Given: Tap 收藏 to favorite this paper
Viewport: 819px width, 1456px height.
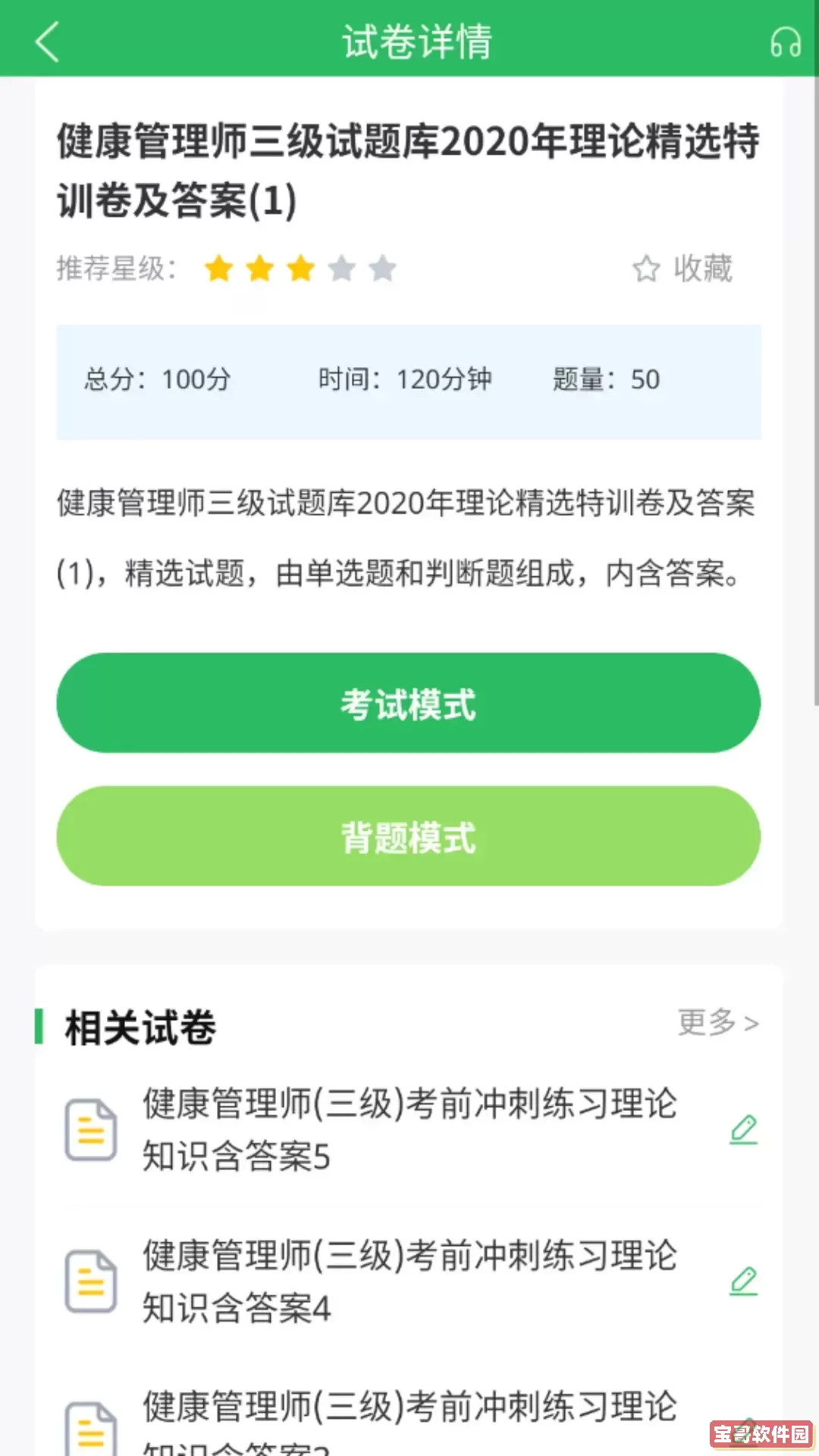Looking at the screenshot, I should [683, 268].
